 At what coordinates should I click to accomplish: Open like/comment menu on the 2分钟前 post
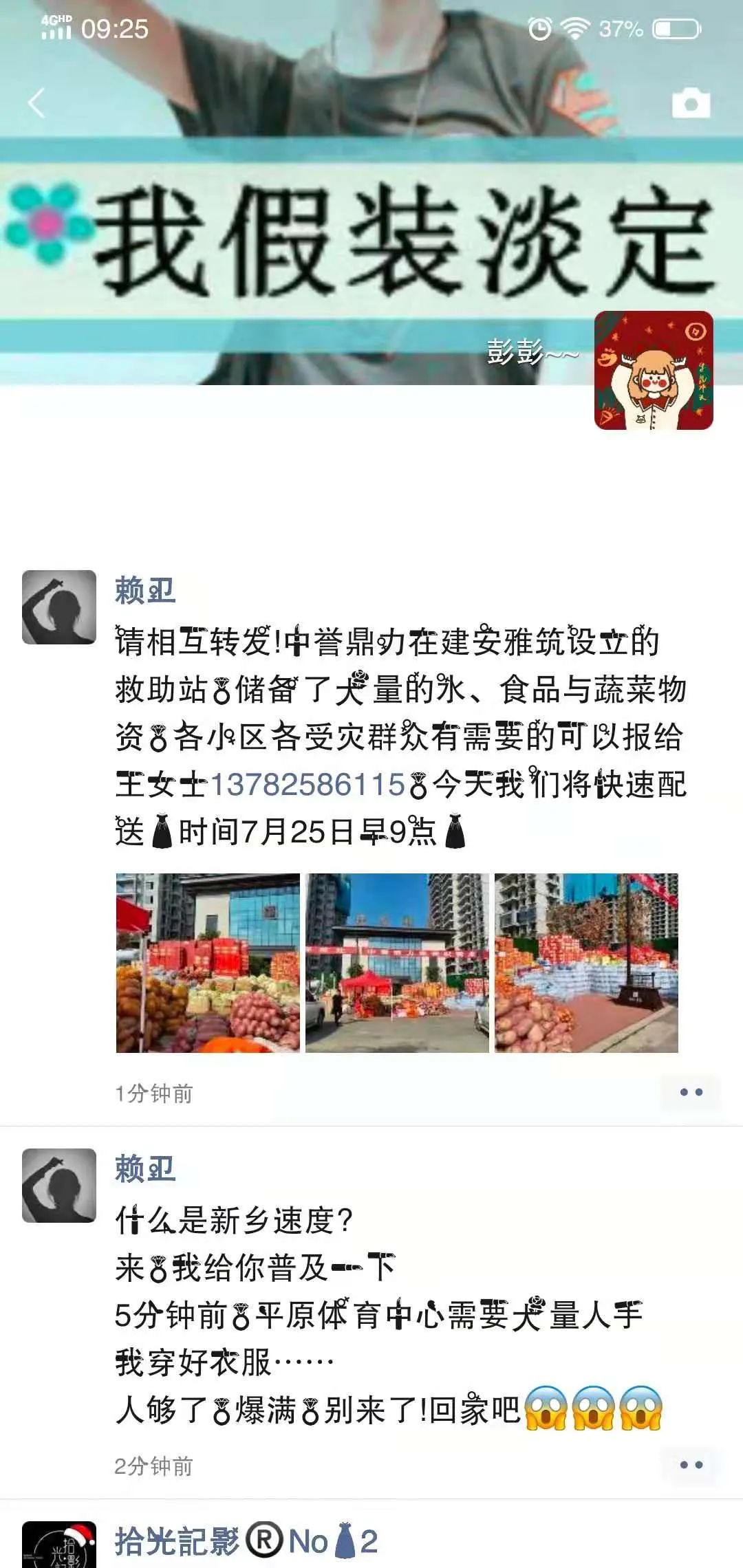click(691, 1465)
